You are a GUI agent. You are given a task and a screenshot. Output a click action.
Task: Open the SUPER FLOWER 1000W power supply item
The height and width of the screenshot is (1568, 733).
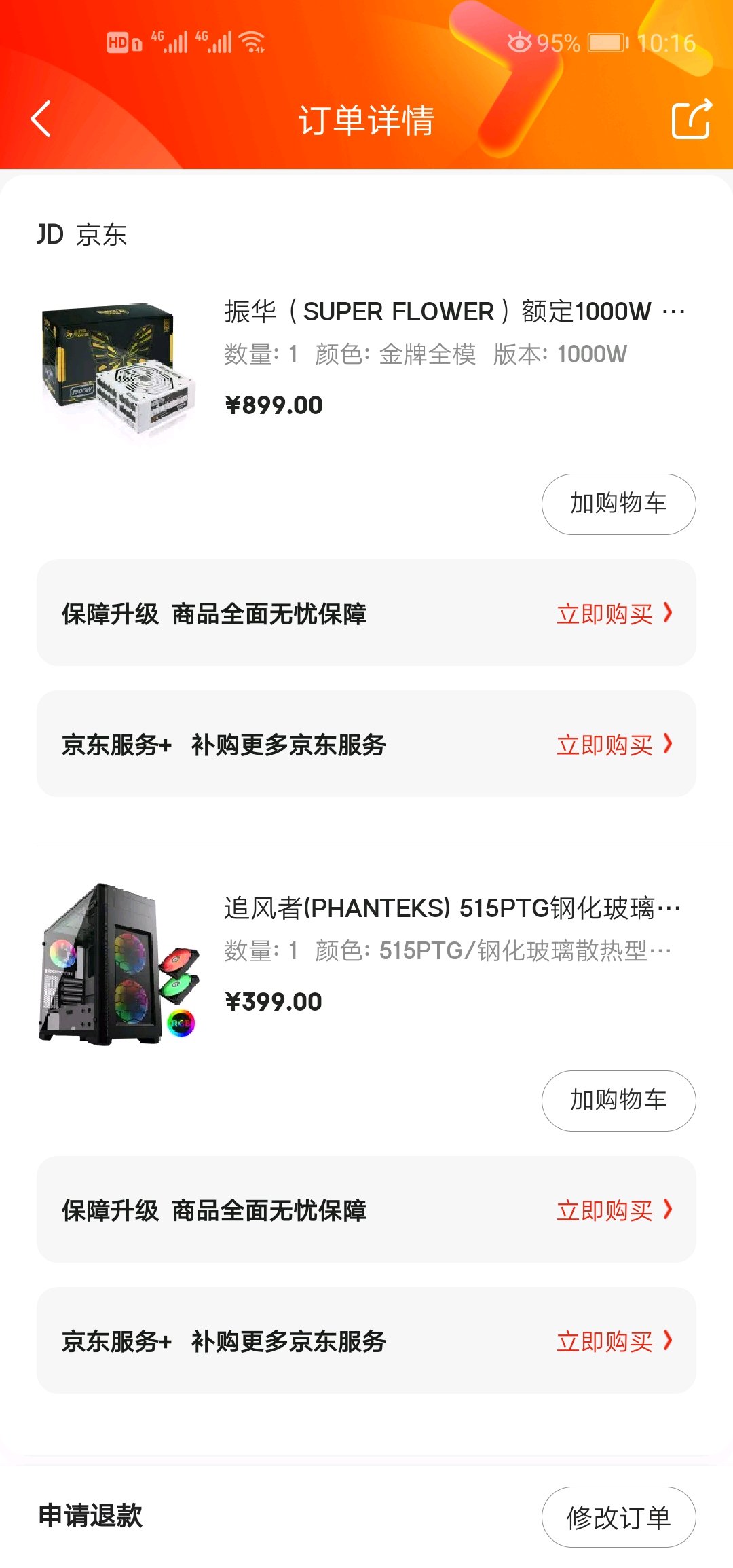pos(366,367)
